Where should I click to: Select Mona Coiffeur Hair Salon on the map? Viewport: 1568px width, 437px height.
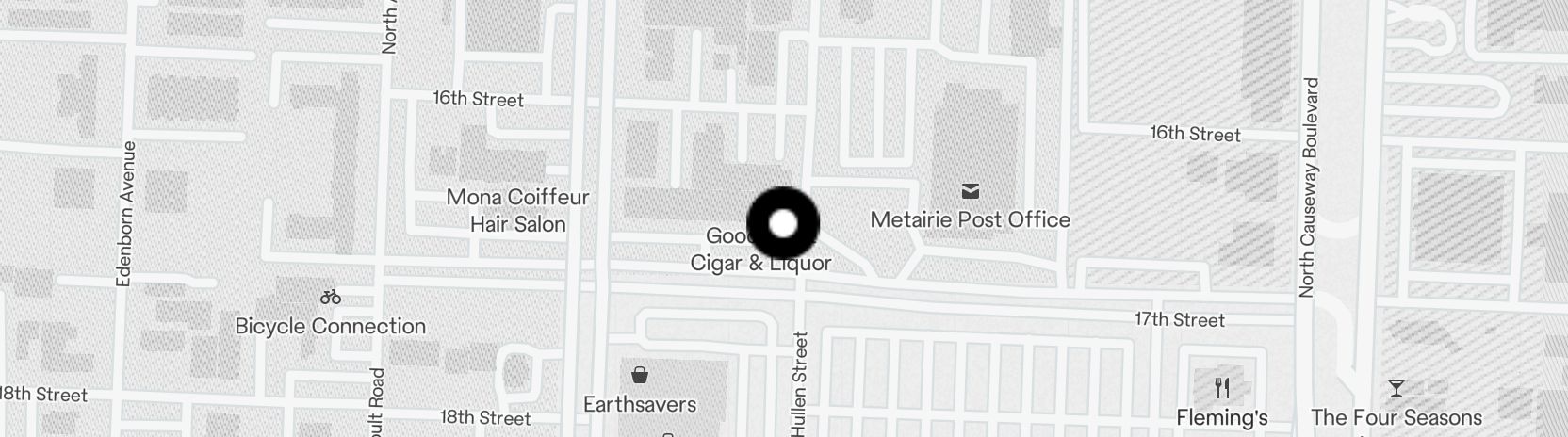click(x=517, y=210)
